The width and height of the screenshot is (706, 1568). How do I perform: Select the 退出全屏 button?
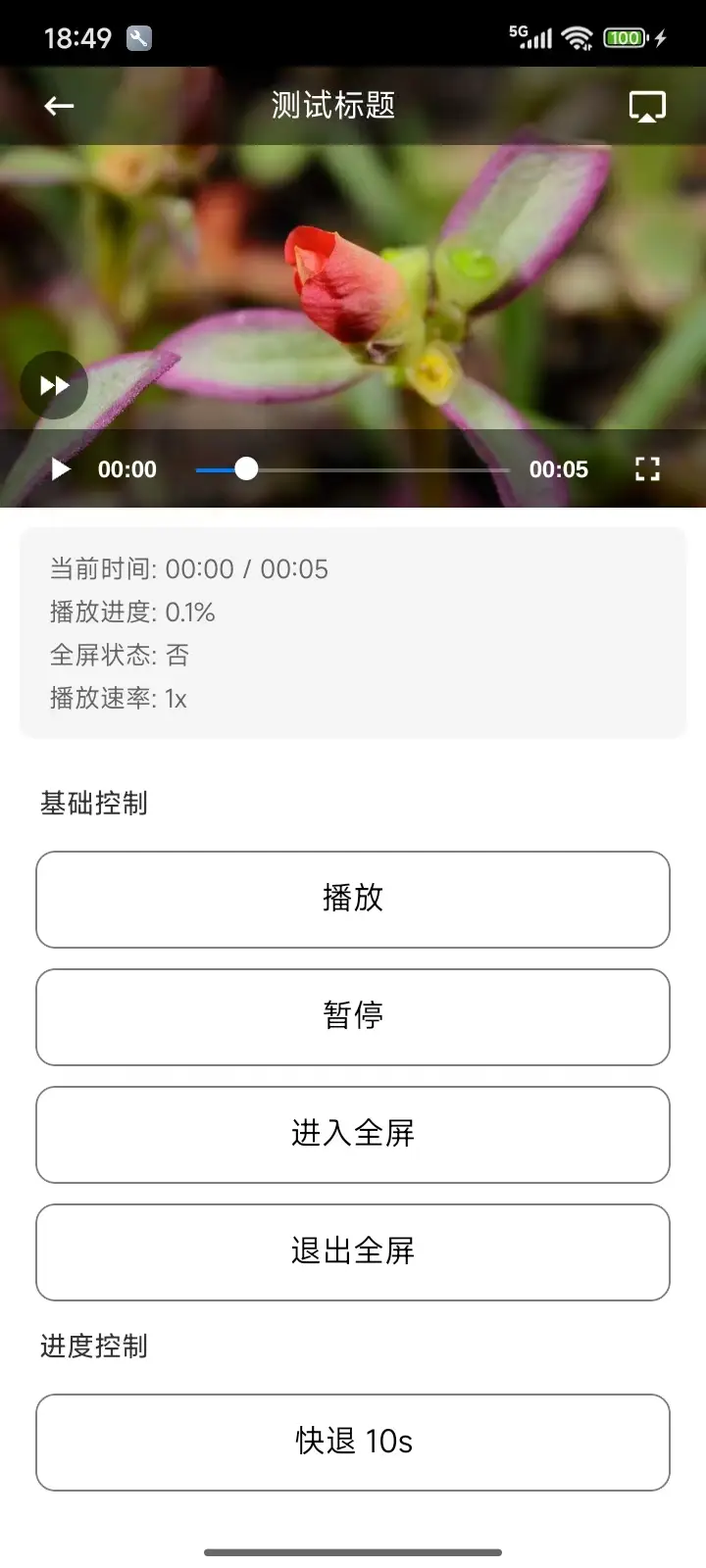pos(353,1252)
